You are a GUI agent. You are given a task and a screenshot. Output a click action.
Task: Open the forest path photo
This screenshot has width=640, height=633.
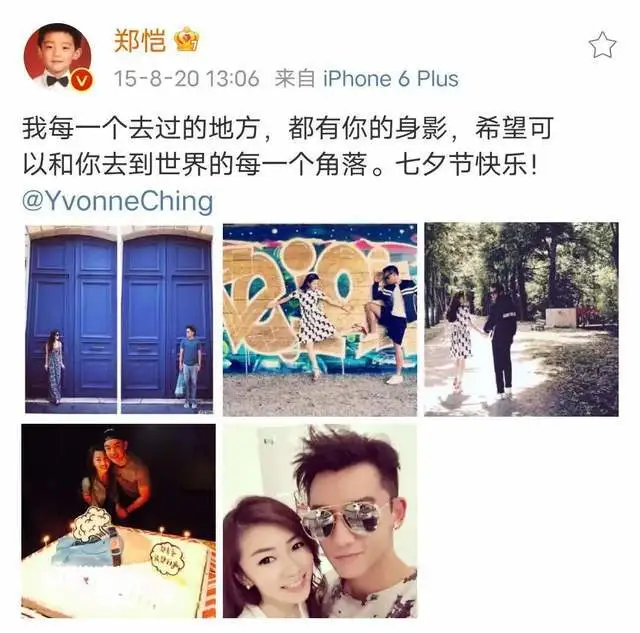(521, 318)
